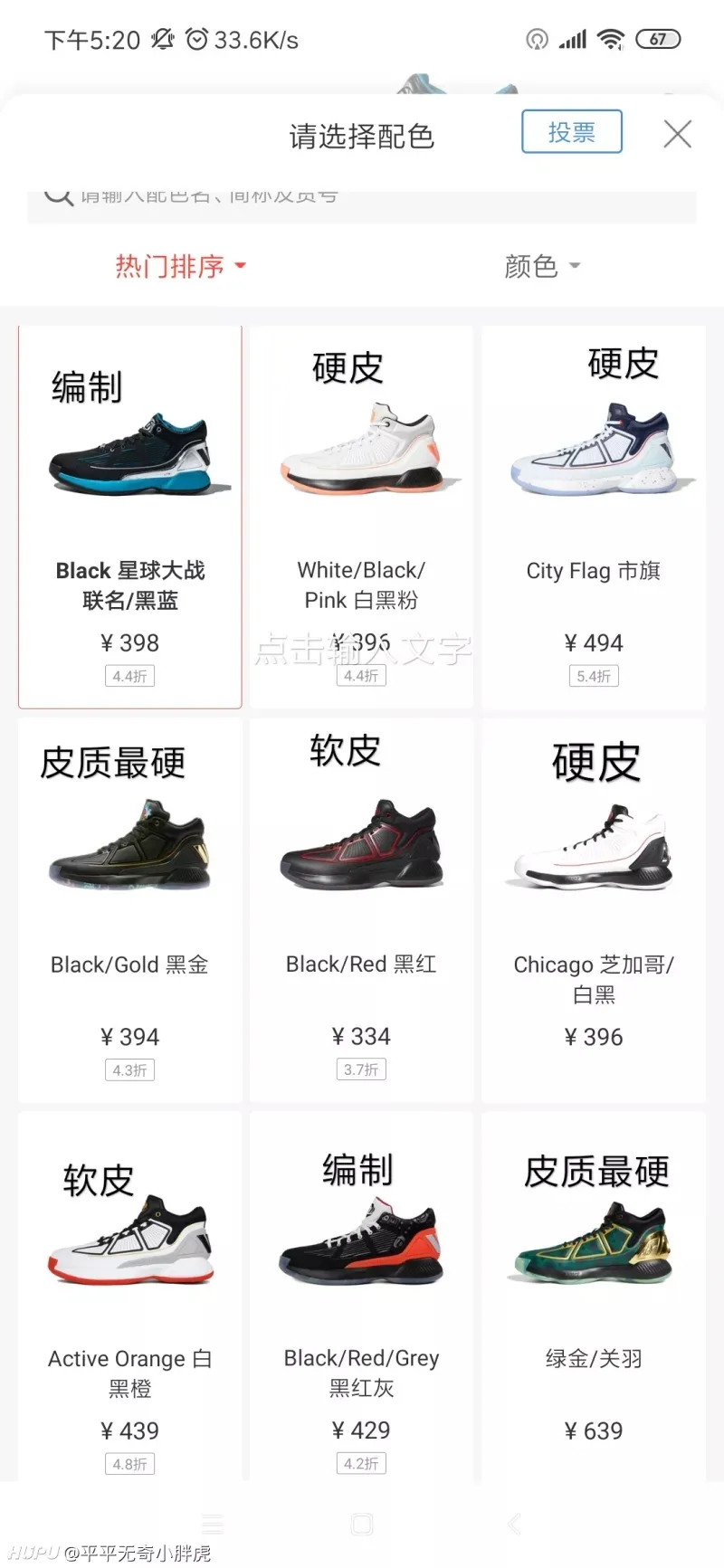This screenshot has width=724, height=1568.
Task: Tap the 投票 vote button
Action: 572,132
